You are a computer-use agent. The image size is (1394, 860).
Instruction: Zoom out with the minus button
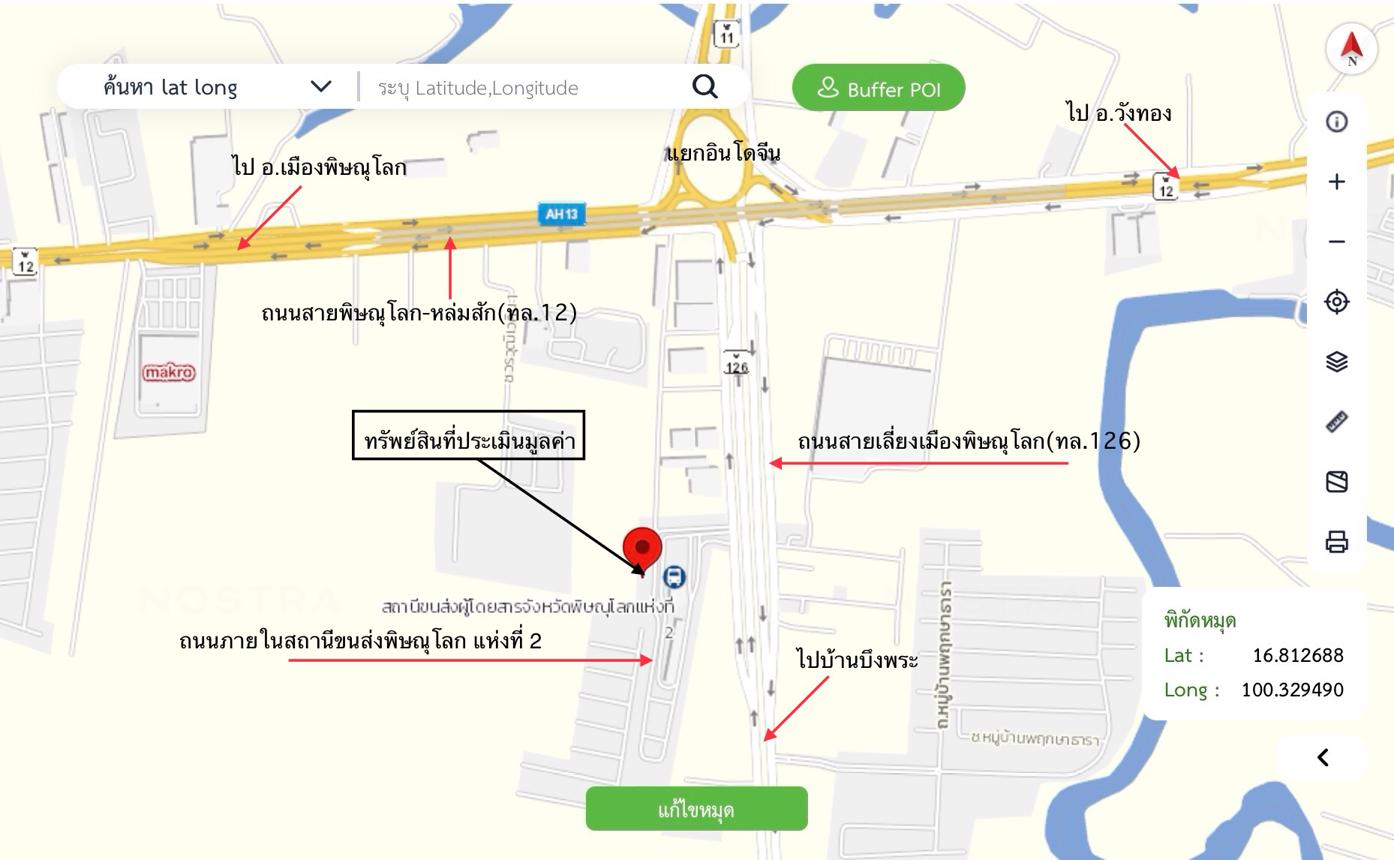click(1336, 242)
